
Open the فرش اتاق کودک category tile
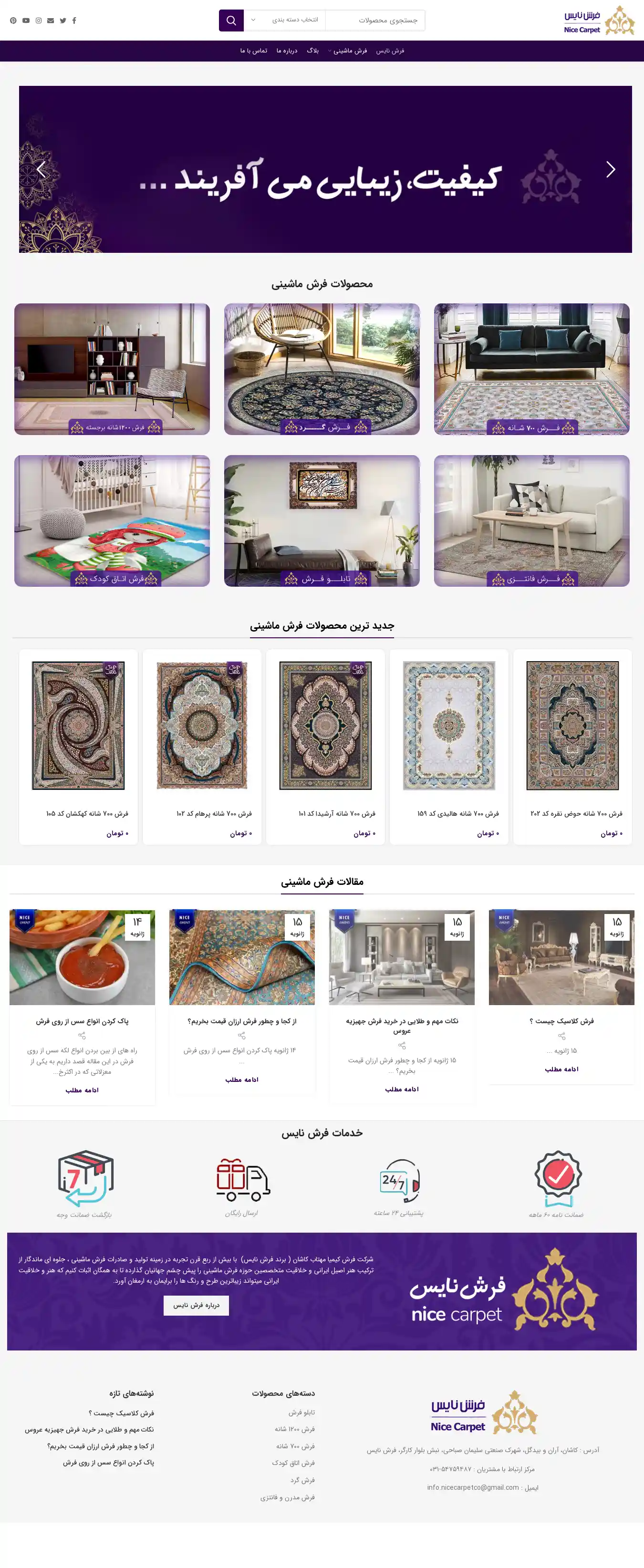[x=112, y=520]
